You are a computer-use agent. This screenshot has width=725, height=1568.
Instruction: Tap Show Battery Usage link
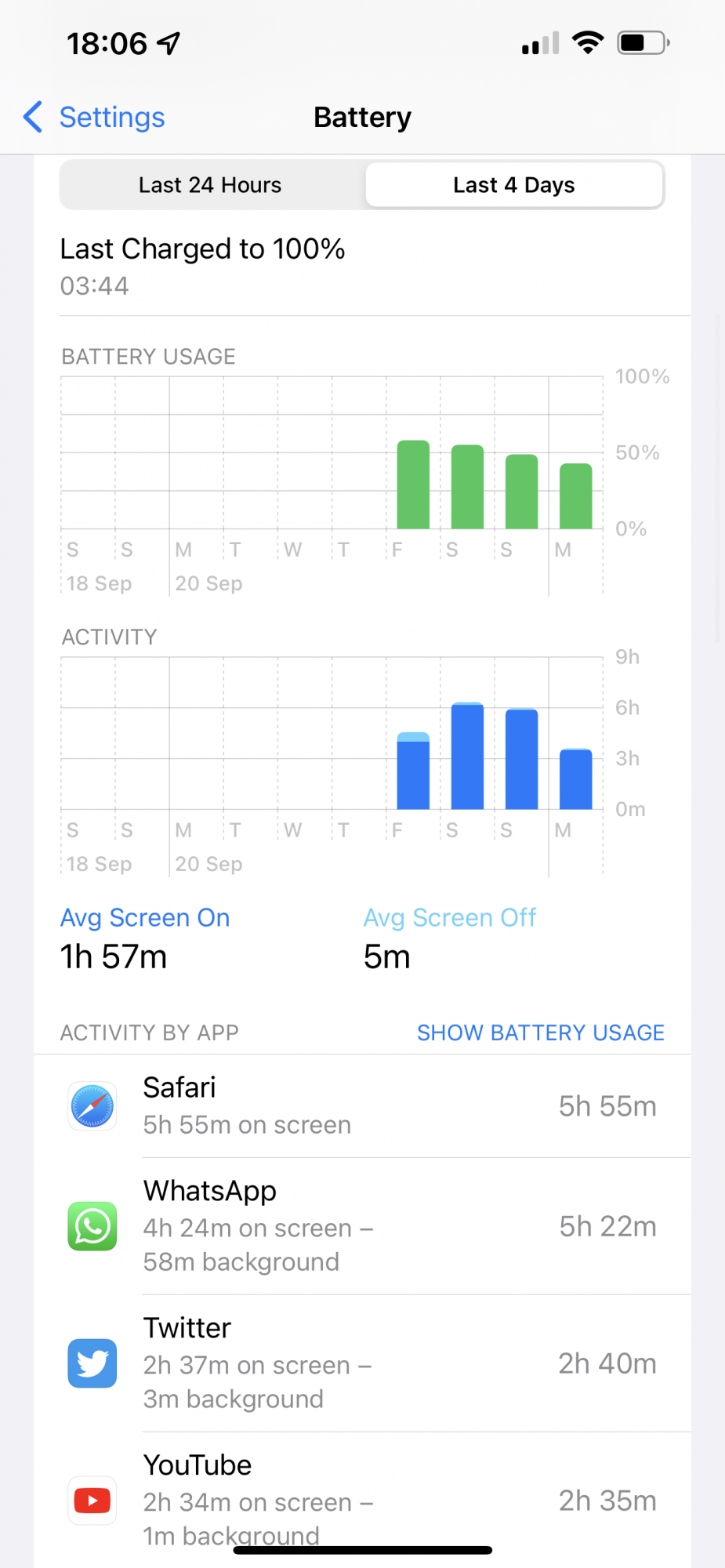[540, 1033]
